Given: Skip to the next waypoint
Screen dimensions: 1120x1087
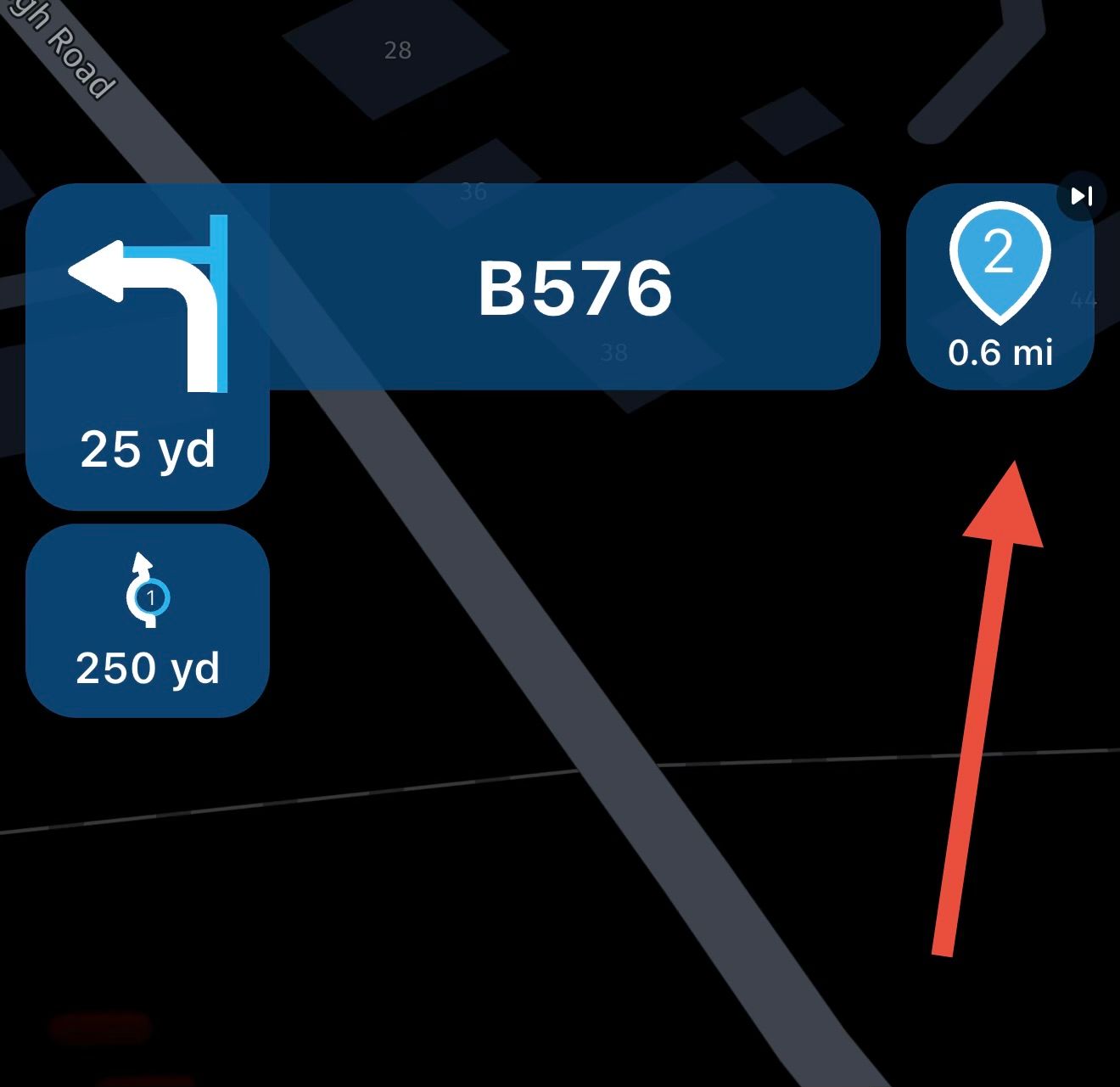Looking at the screenshot, I should pyautogui.click(x=1081, y=197).
